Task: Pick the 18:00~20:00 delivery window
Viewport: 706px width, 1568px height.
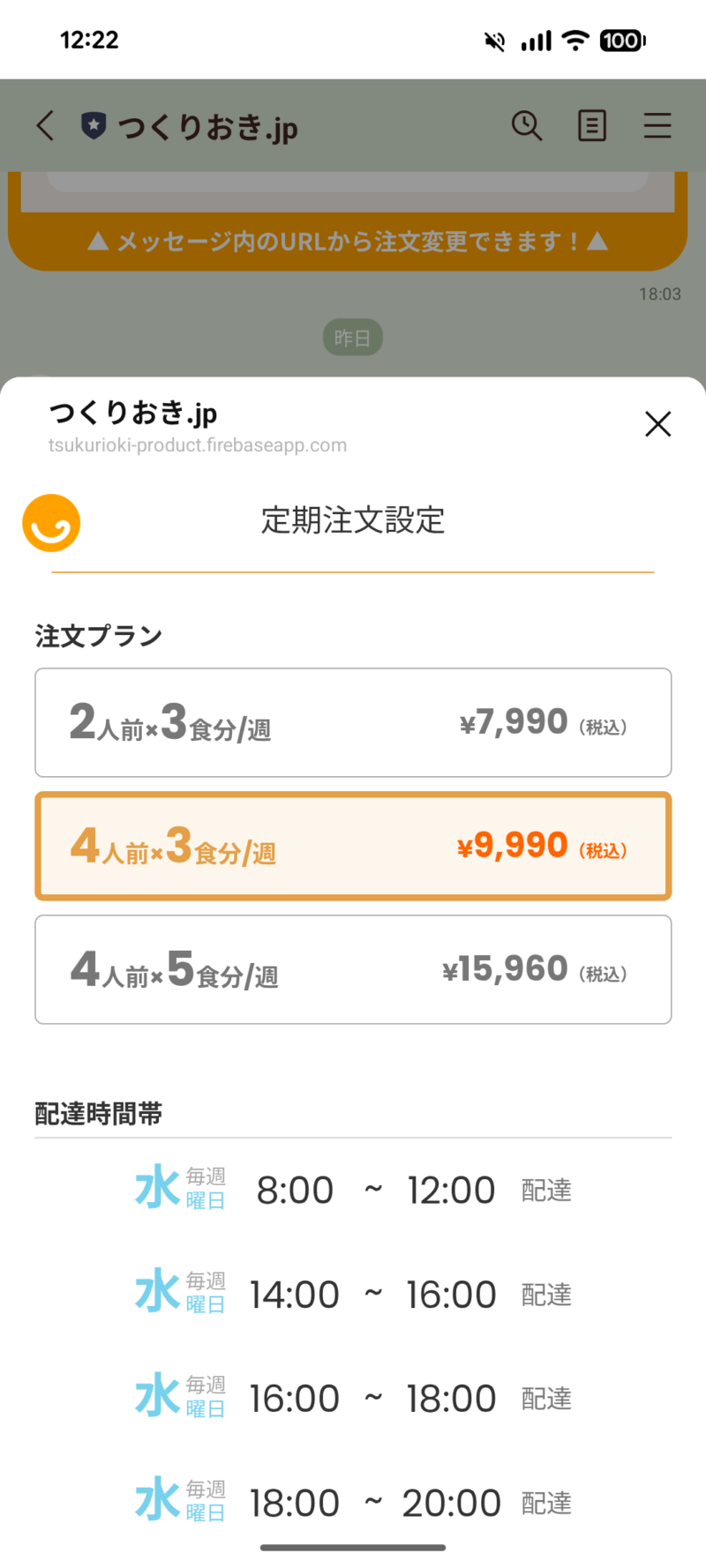Action: [353, 1502]
